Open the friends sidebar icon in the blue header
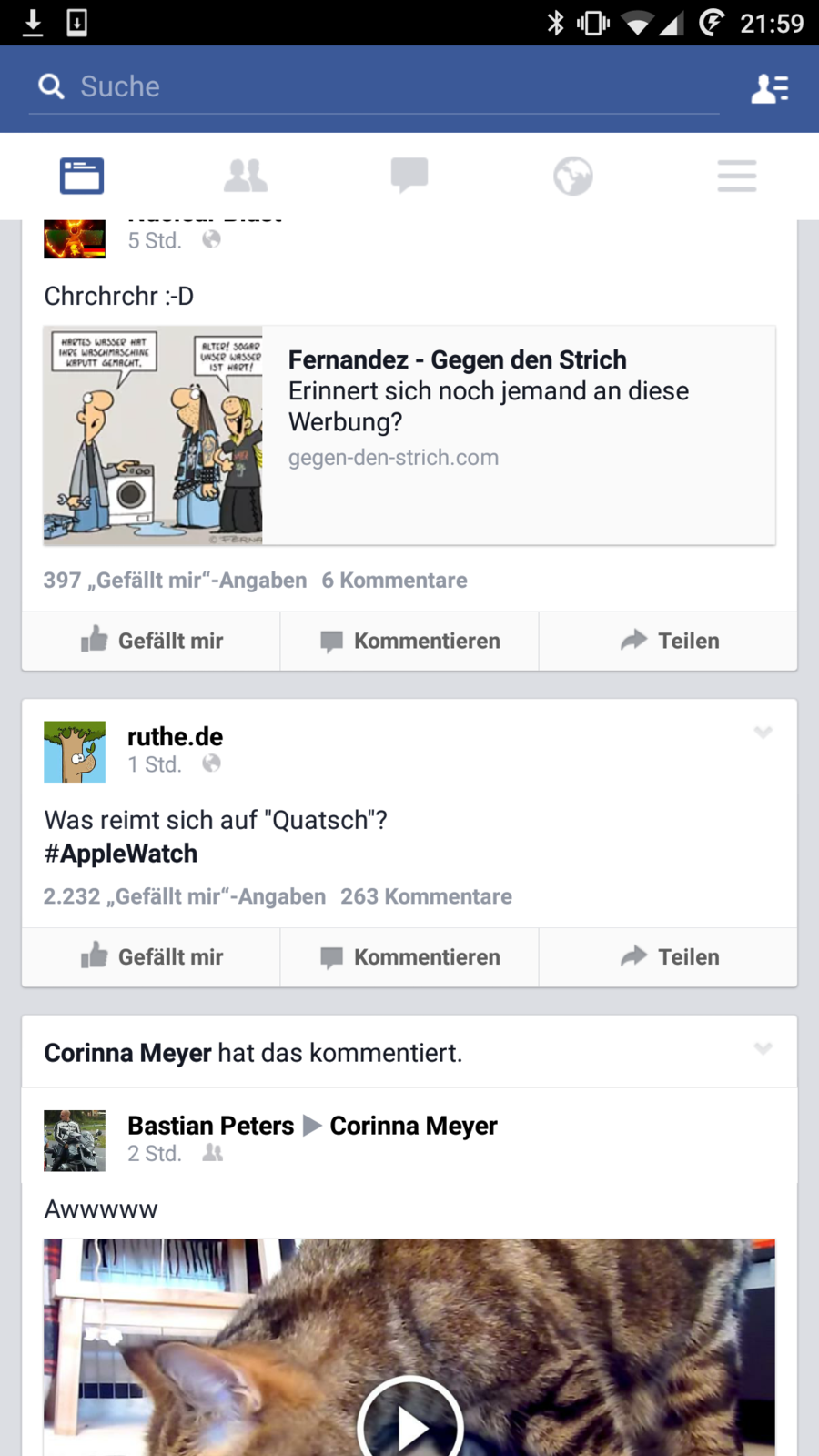The width and height of the screenshot is (819, 1456). [x=769, y=88]
